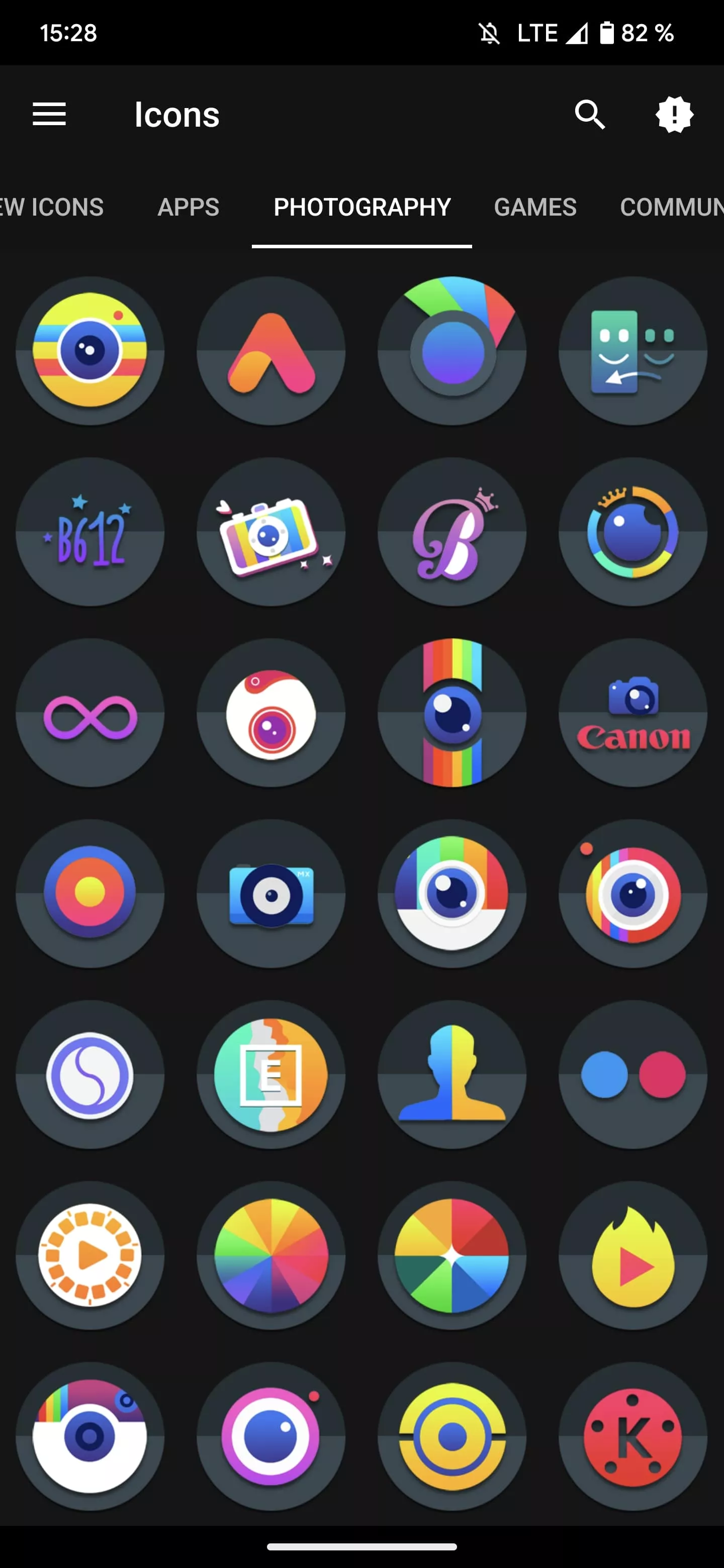Image resolution: width=724 pixels, height=1568 pixels.
Task: Select the B612 icon
Action: coord(90,532)
